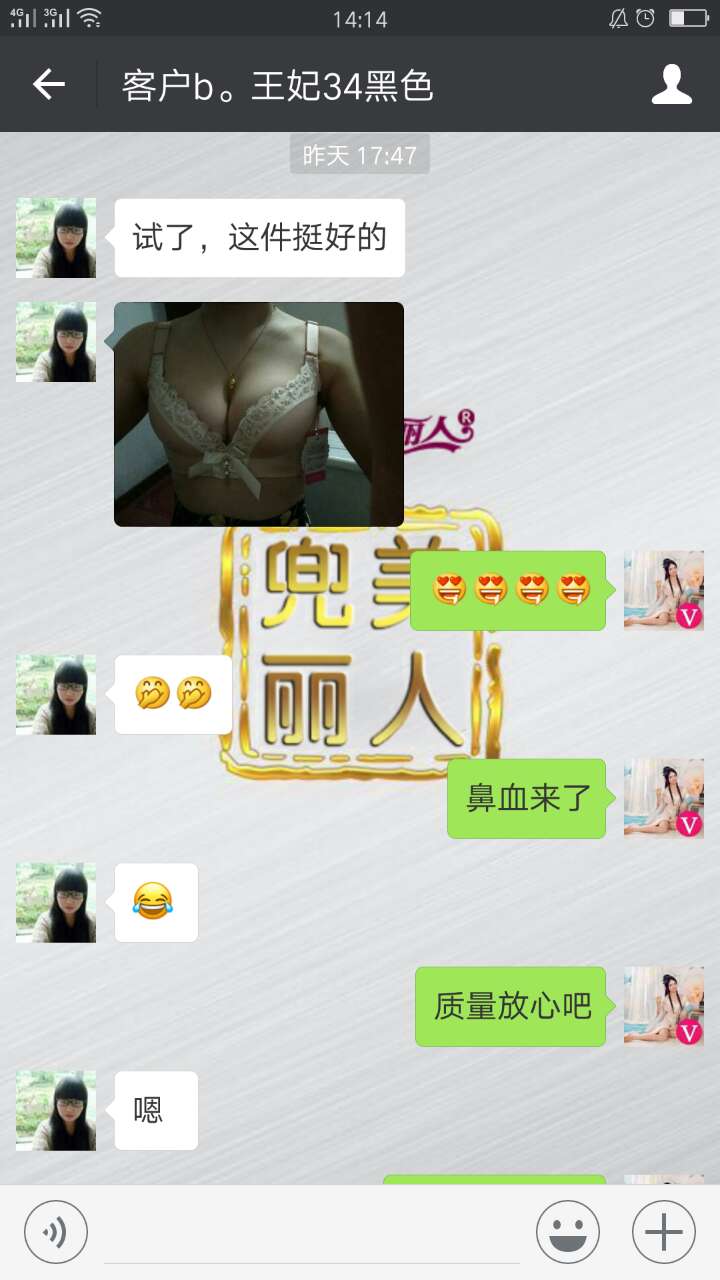Go back from this chat
Image resolution: width=720 pixels, height=1280 pixels.
pos(48,85)
